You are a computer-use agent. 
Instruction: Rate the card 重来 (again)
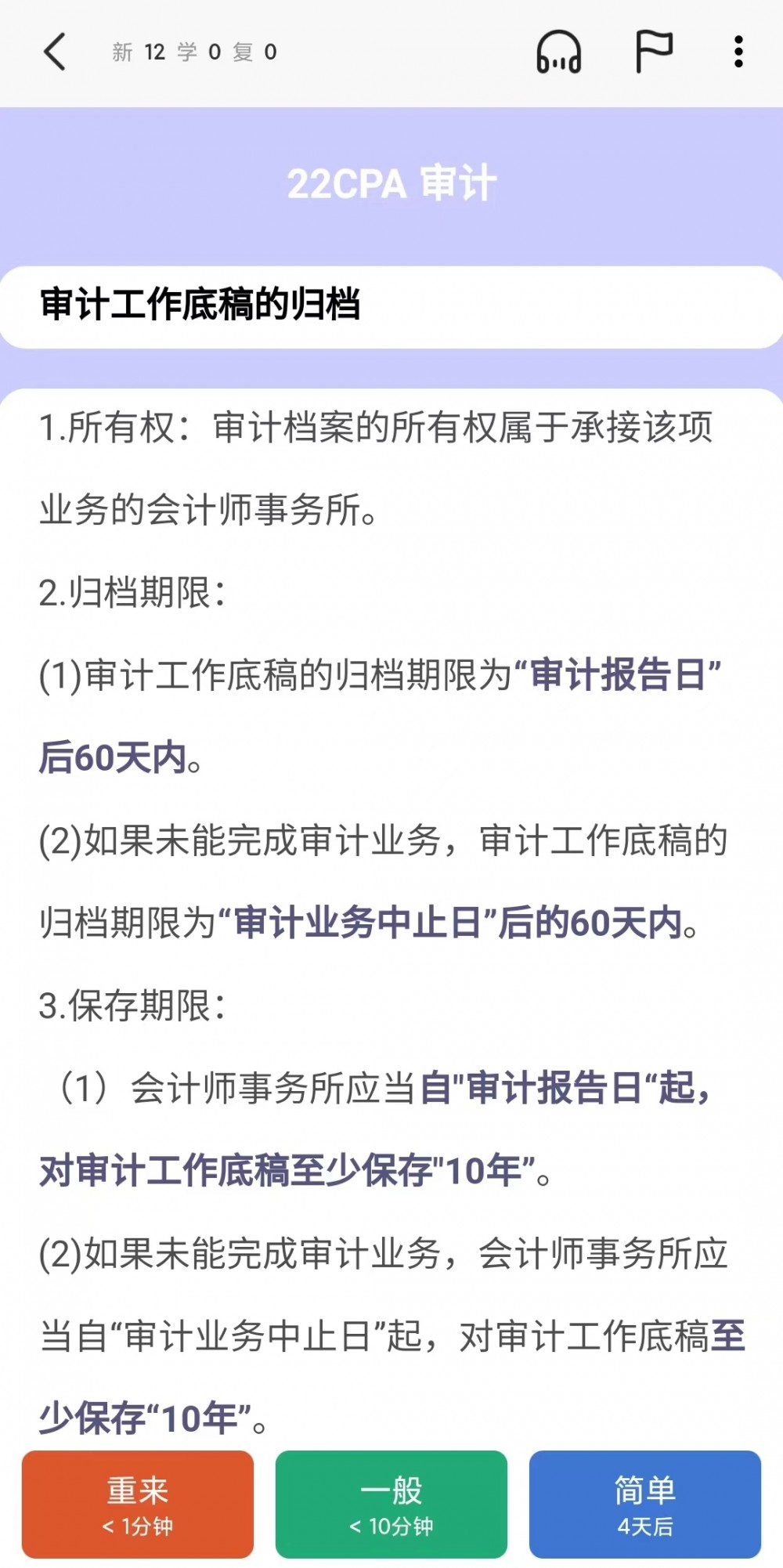click(138, 1504)
